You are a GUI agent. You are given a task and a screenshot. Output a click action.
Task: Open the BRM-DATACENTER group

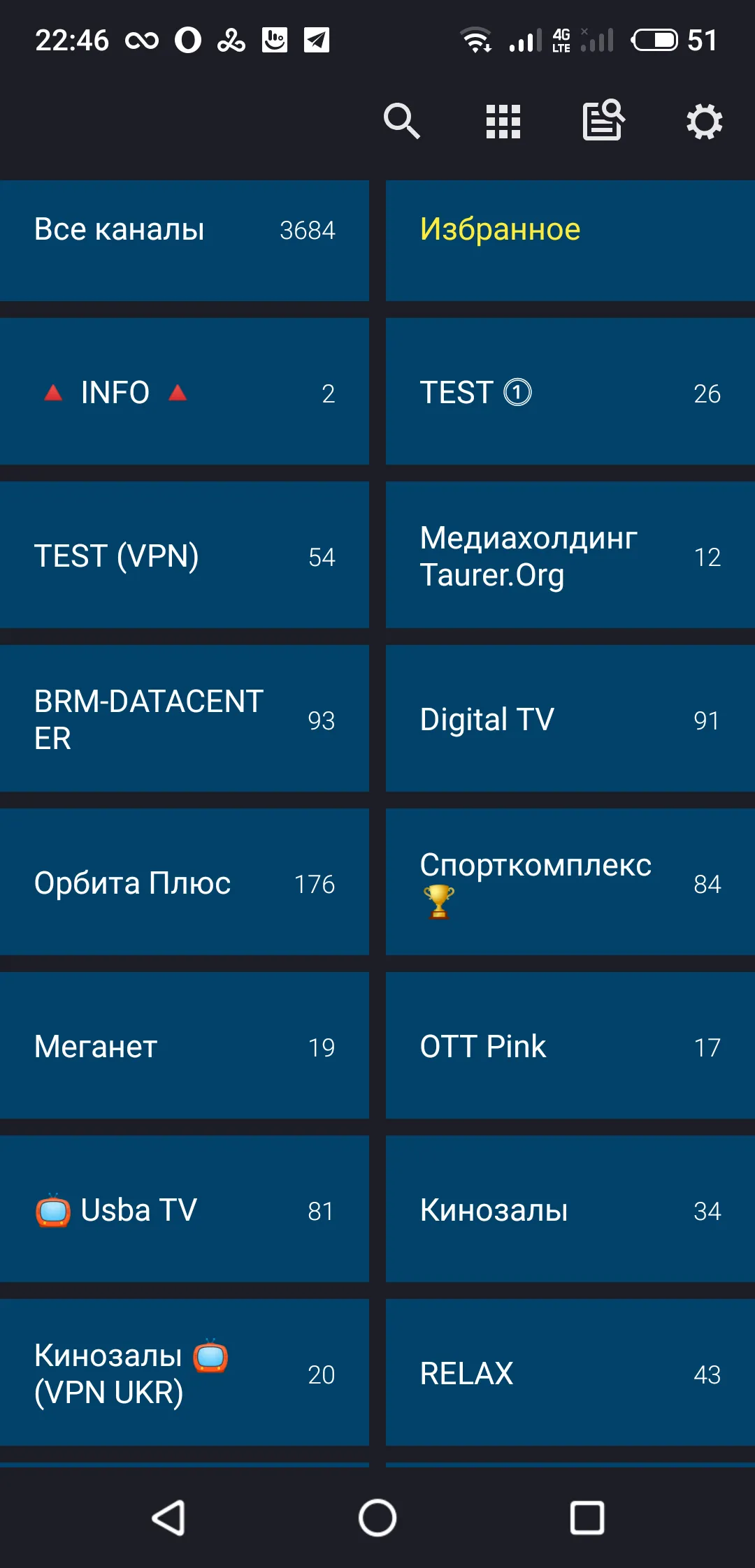pos(185,718)
